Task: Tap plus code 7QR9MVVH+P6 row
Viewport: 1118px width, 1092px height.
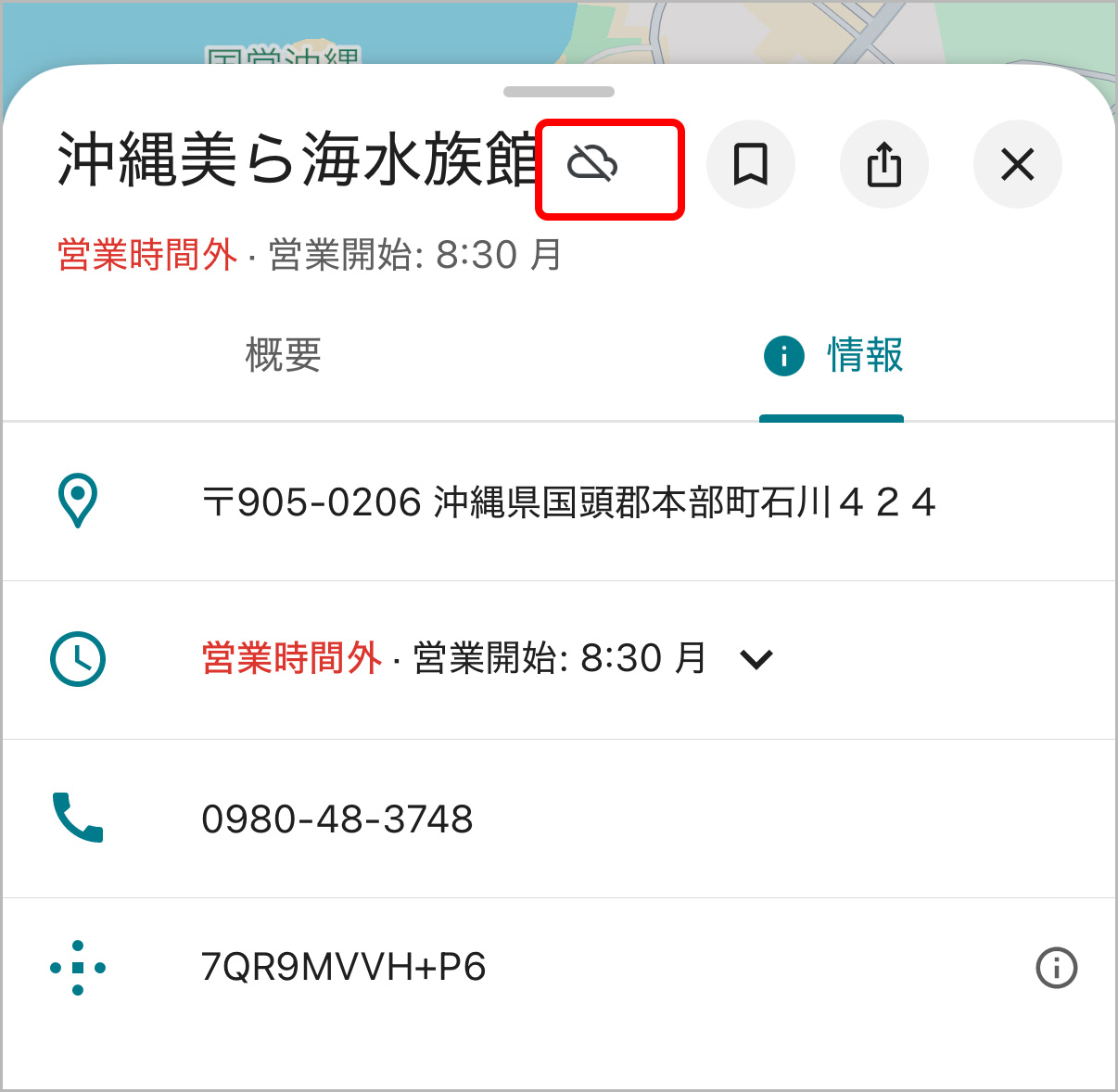Action: point(344,968)
